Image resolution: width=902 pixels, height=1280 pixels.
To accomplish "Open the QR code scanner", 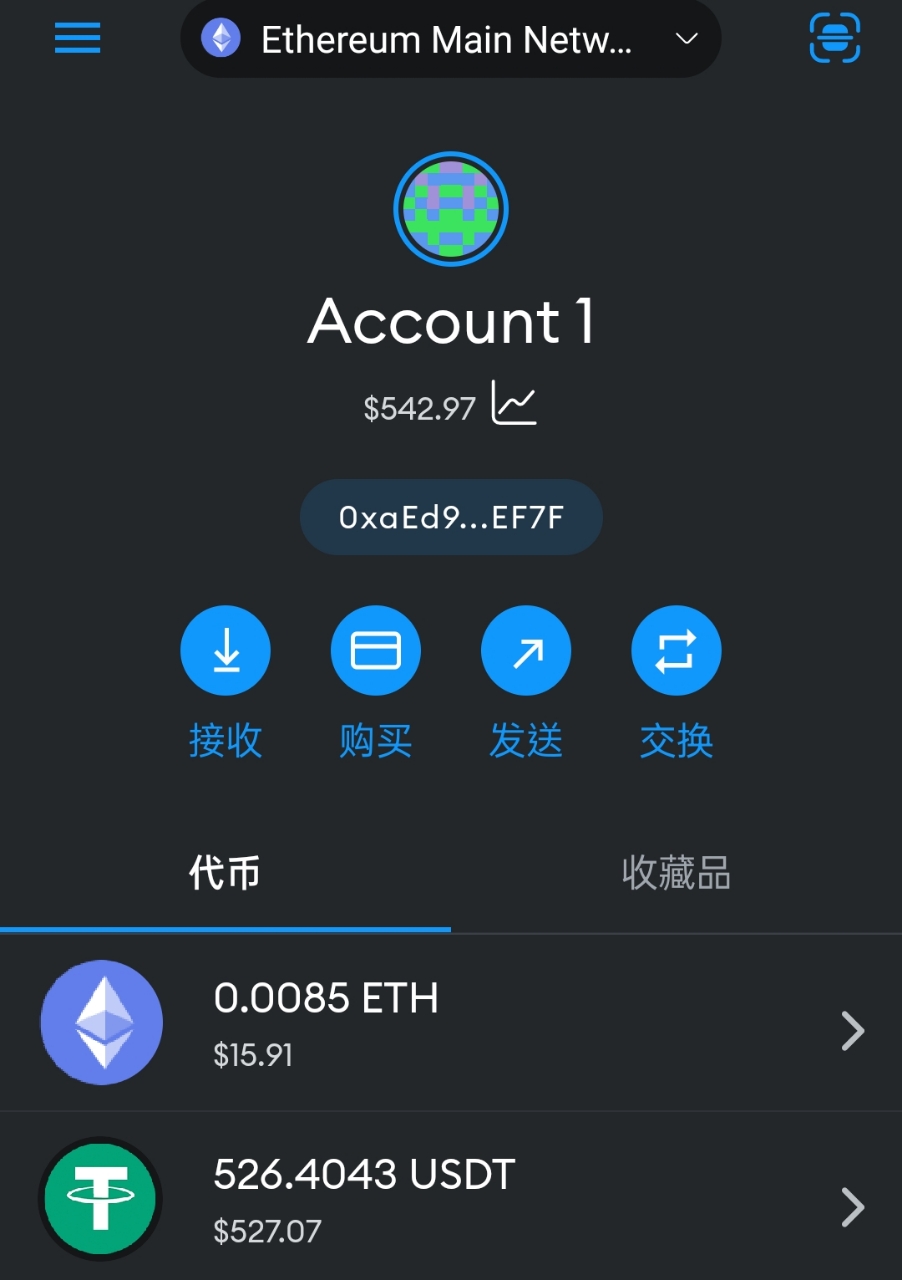I will pyautogui.click(x=834, y=38).
